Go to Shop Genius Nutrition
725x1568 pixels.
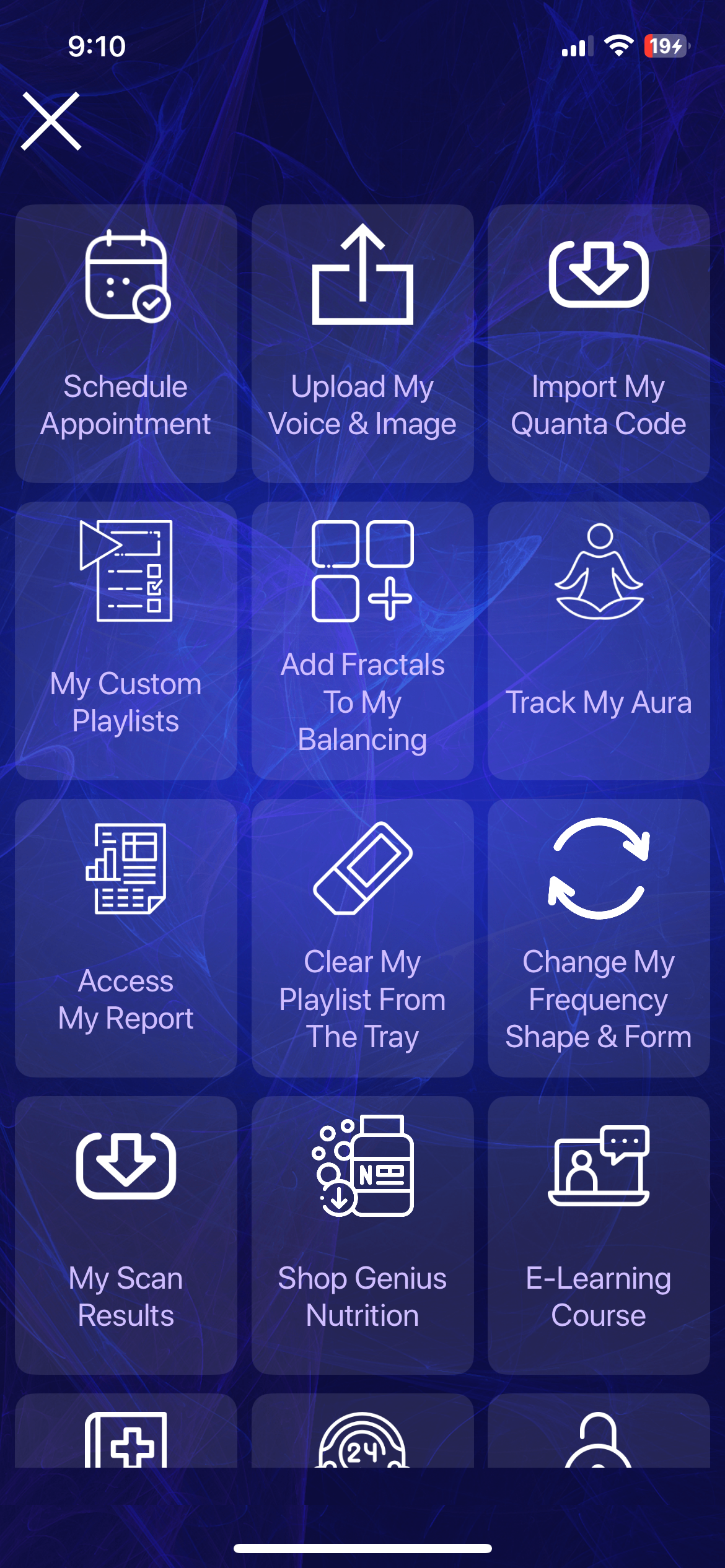click(362, 1235)
